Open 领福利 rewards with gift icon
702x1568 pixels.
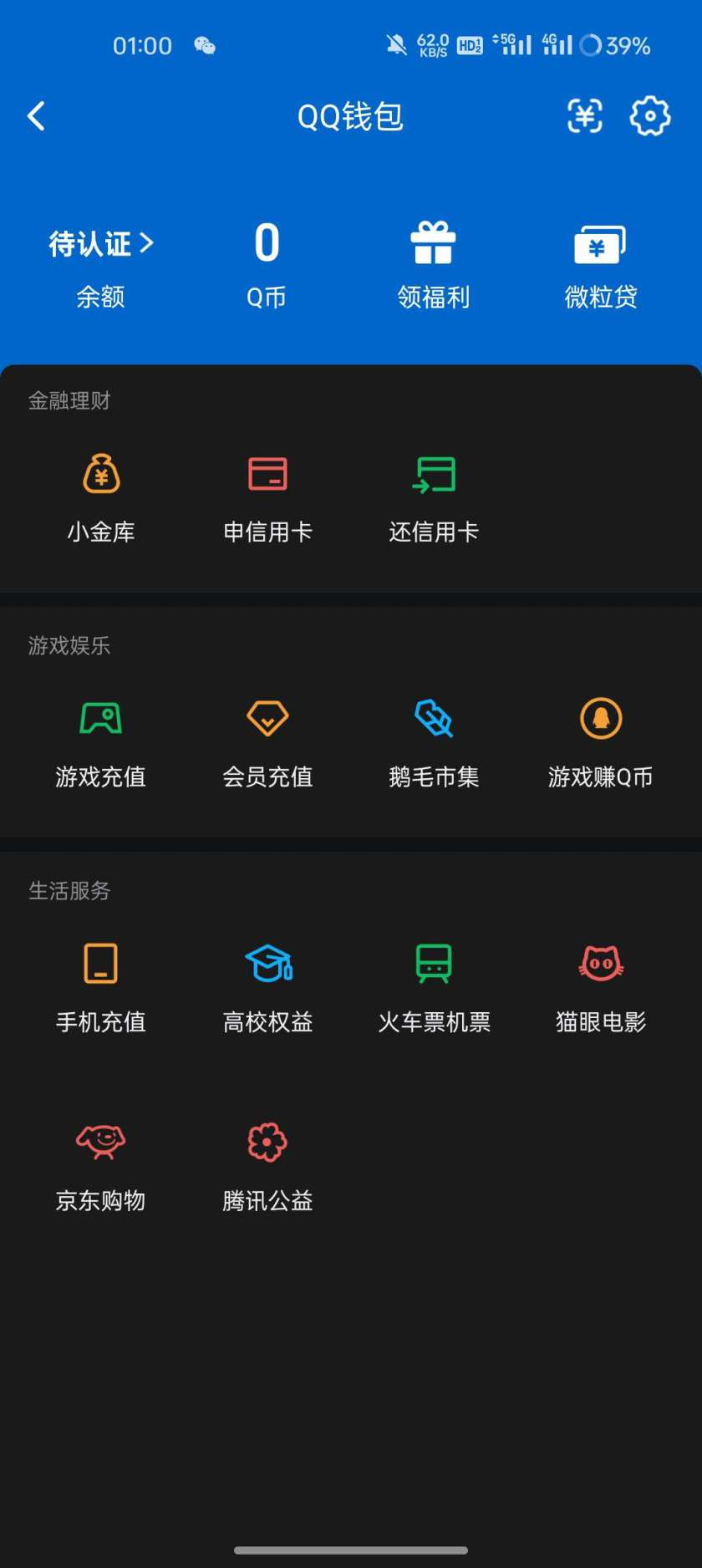click(x=434, y=263)
